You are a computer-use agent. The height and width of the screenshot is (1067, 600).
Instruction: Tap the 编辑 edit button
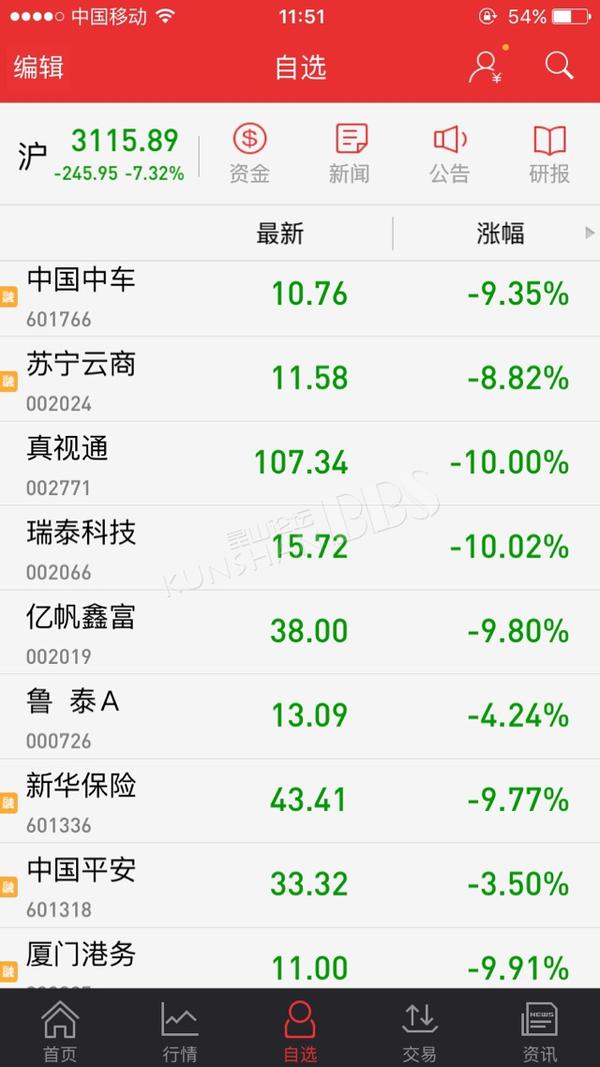coord(38,67)
